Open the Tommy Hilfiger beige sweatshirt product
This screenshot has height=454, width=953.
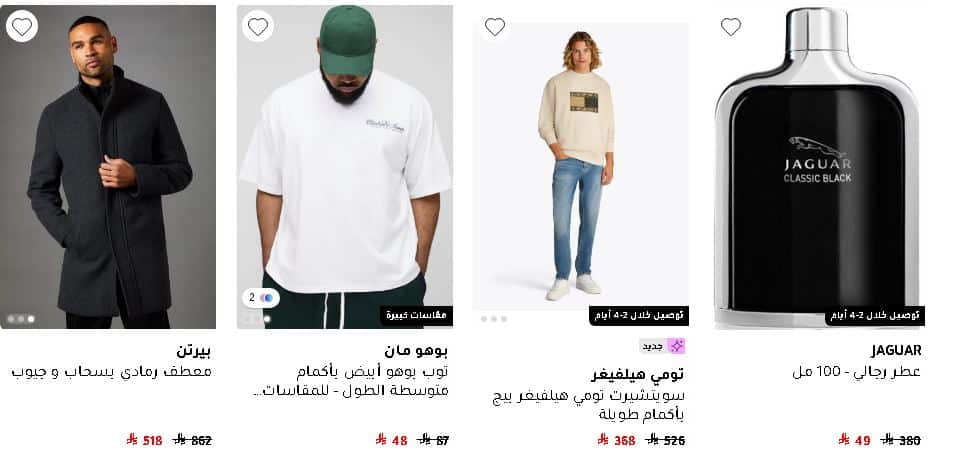[580, 170]
